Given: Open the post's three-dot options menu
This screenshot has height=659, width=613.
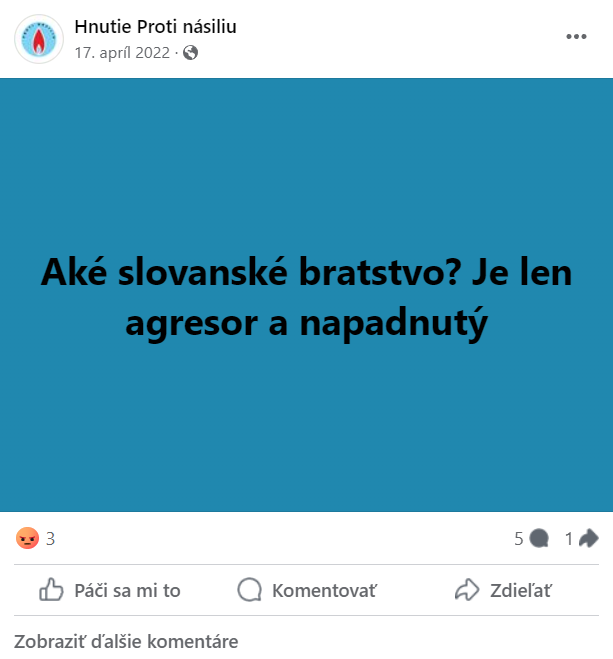Looking at the screenshot, I should click(x=576, y=37).
